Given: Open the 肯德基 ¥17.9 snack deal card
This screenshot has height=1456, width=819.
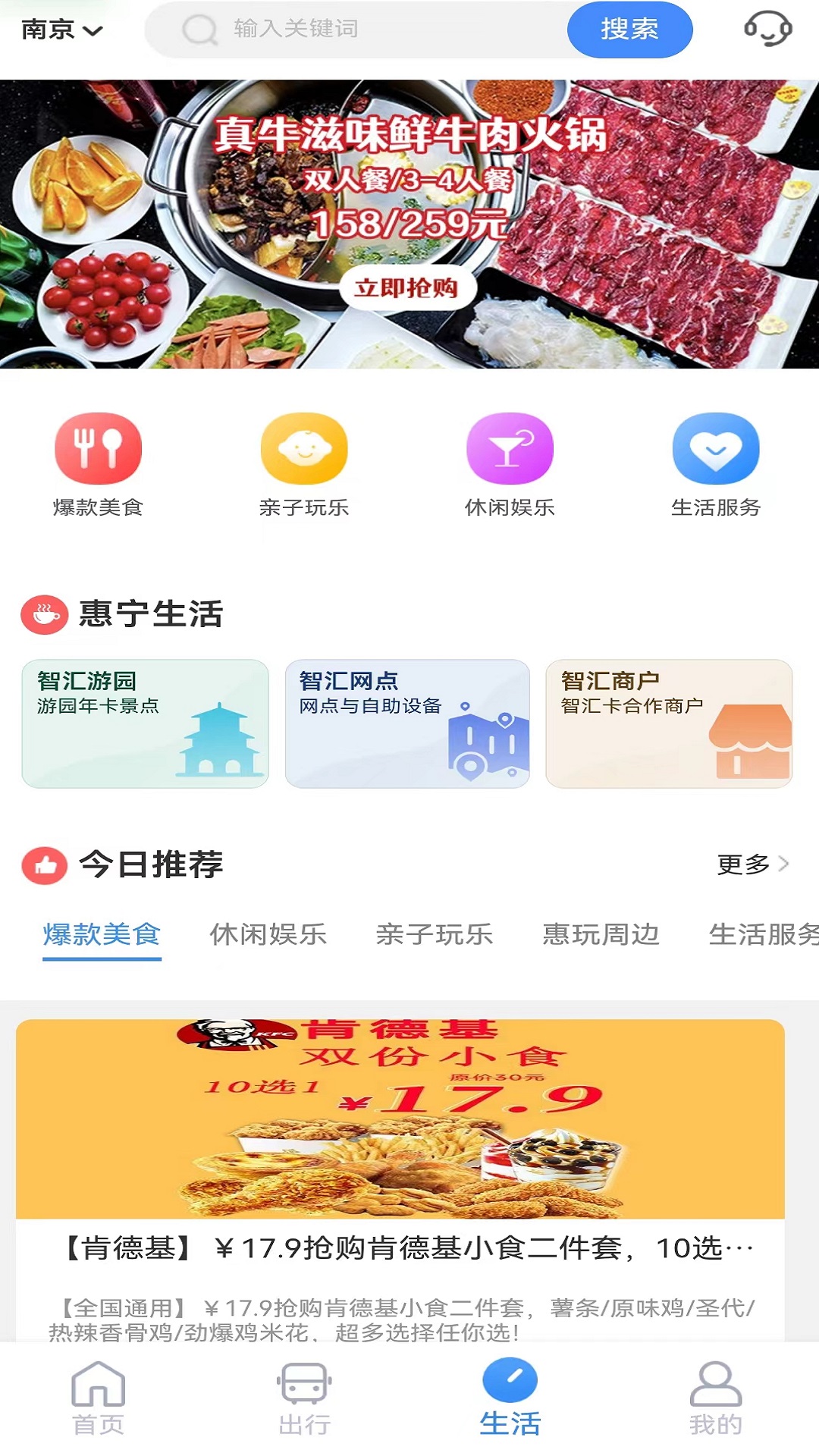Looking at the screenshot, I should (400, 1175).
